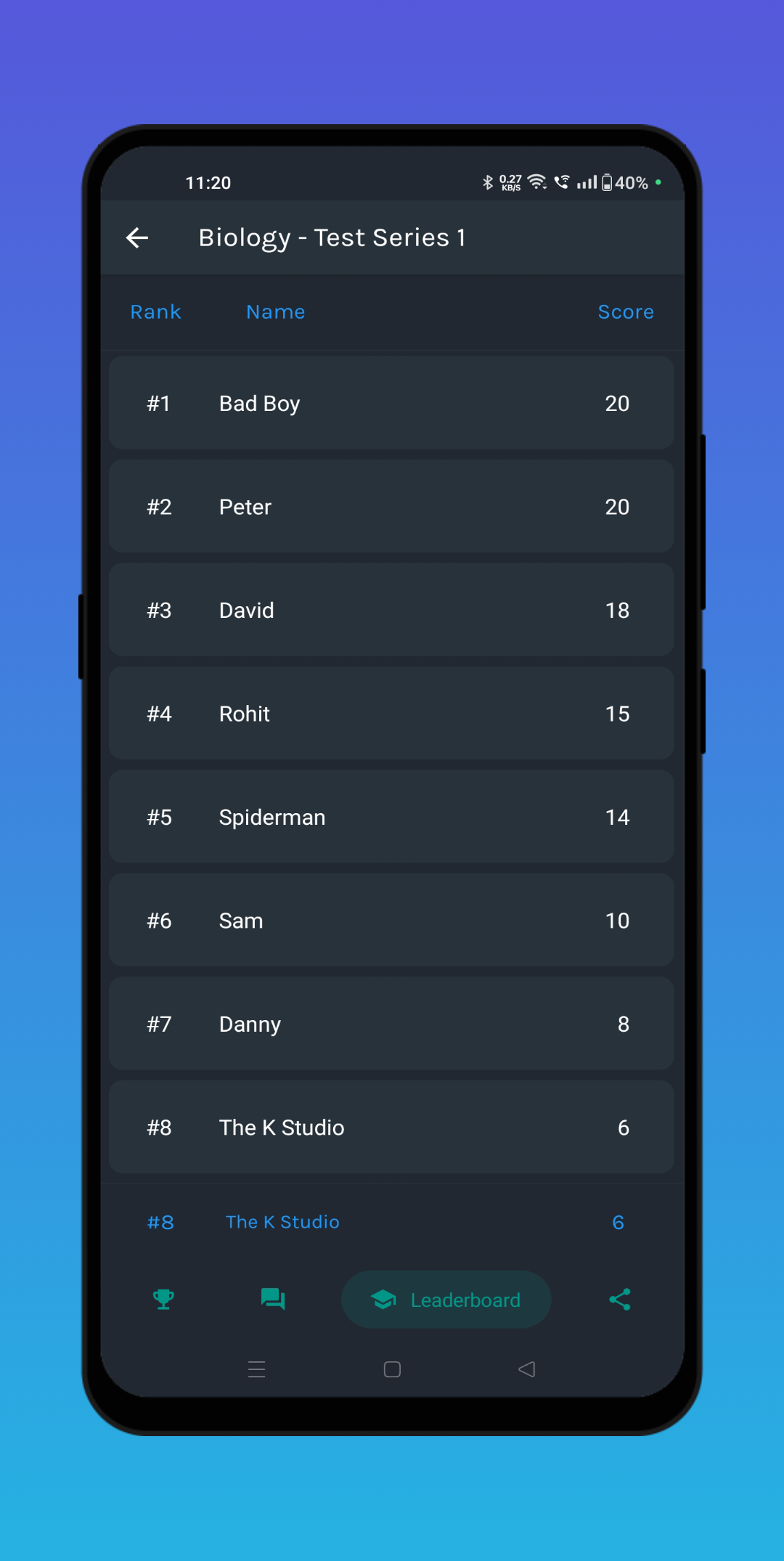The width and height of the screenshot is (784, 1561).
Task: Open the chat bubbles tab
Action: [x=273, y=1299]
